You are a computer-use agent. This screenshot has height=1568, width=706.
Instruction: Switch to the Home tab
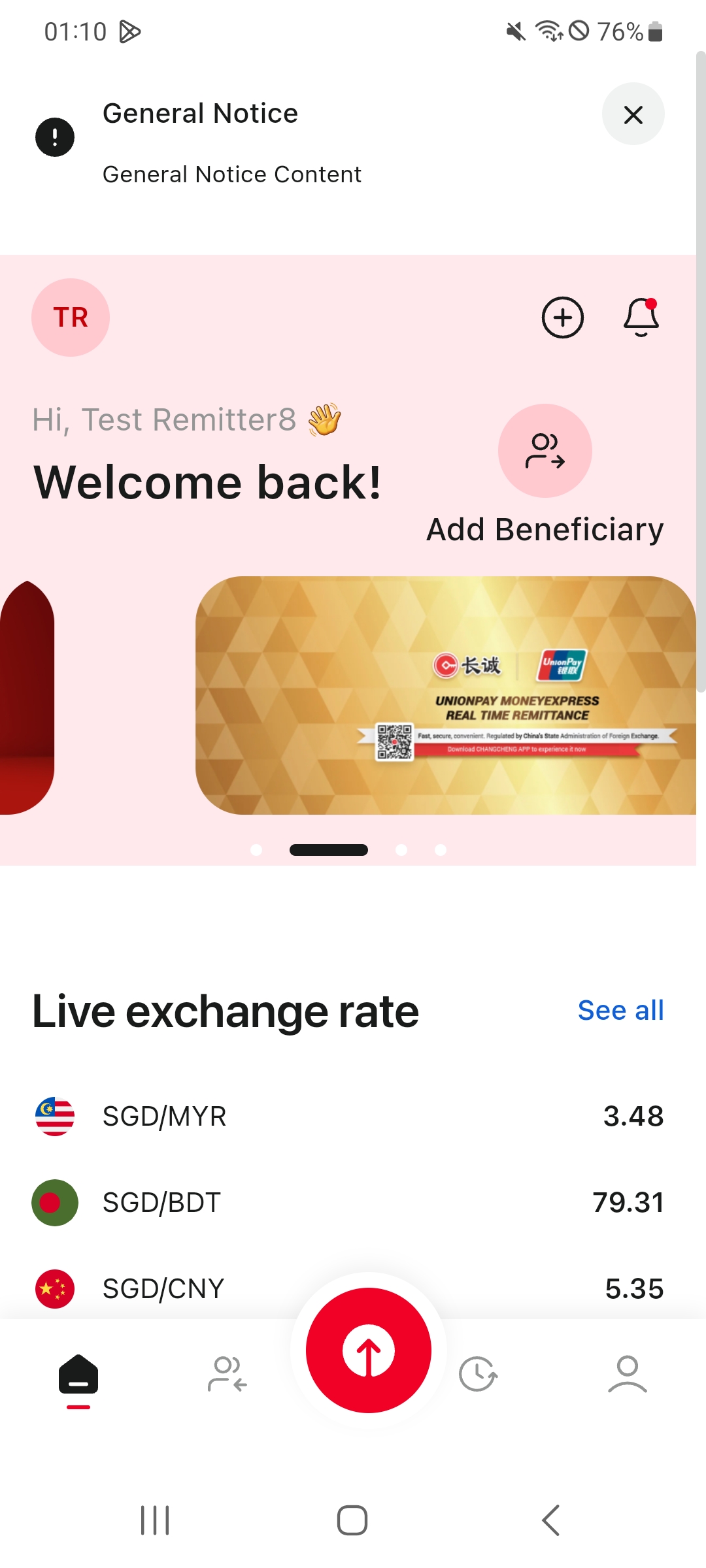coord(78,1375)
